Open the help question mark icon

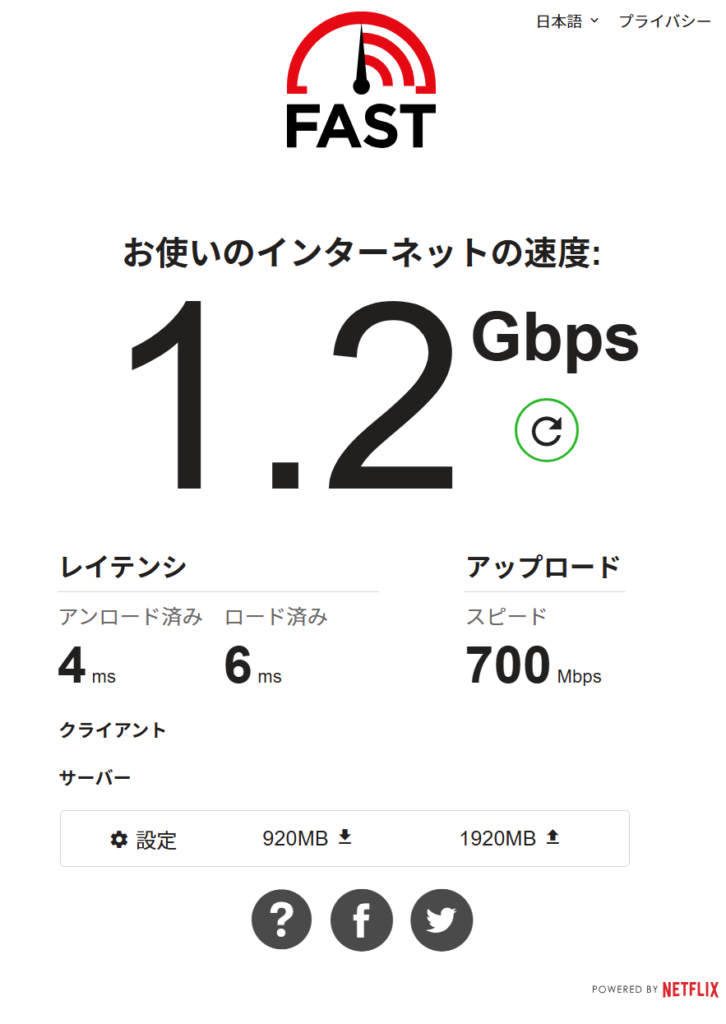(281, 920)
